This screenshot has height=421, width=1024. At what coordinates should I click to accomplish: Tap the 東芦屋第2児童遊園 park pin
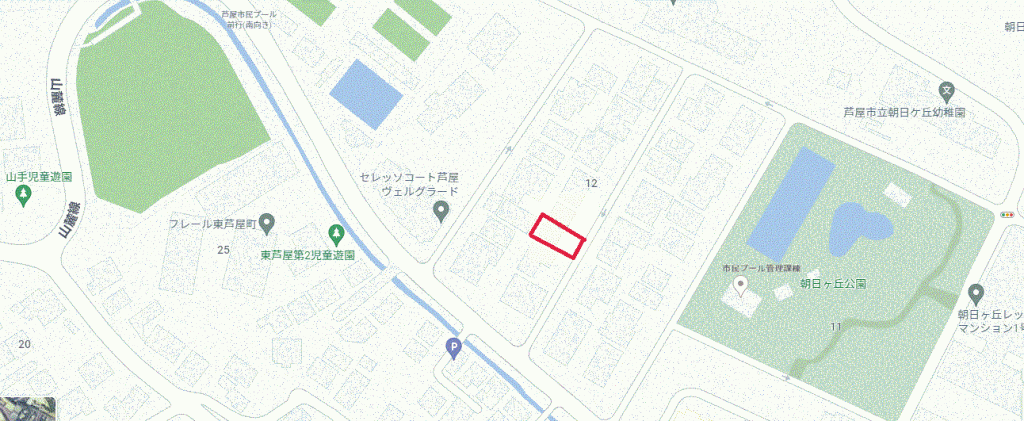pyautogui.click(x=337, y=233)
